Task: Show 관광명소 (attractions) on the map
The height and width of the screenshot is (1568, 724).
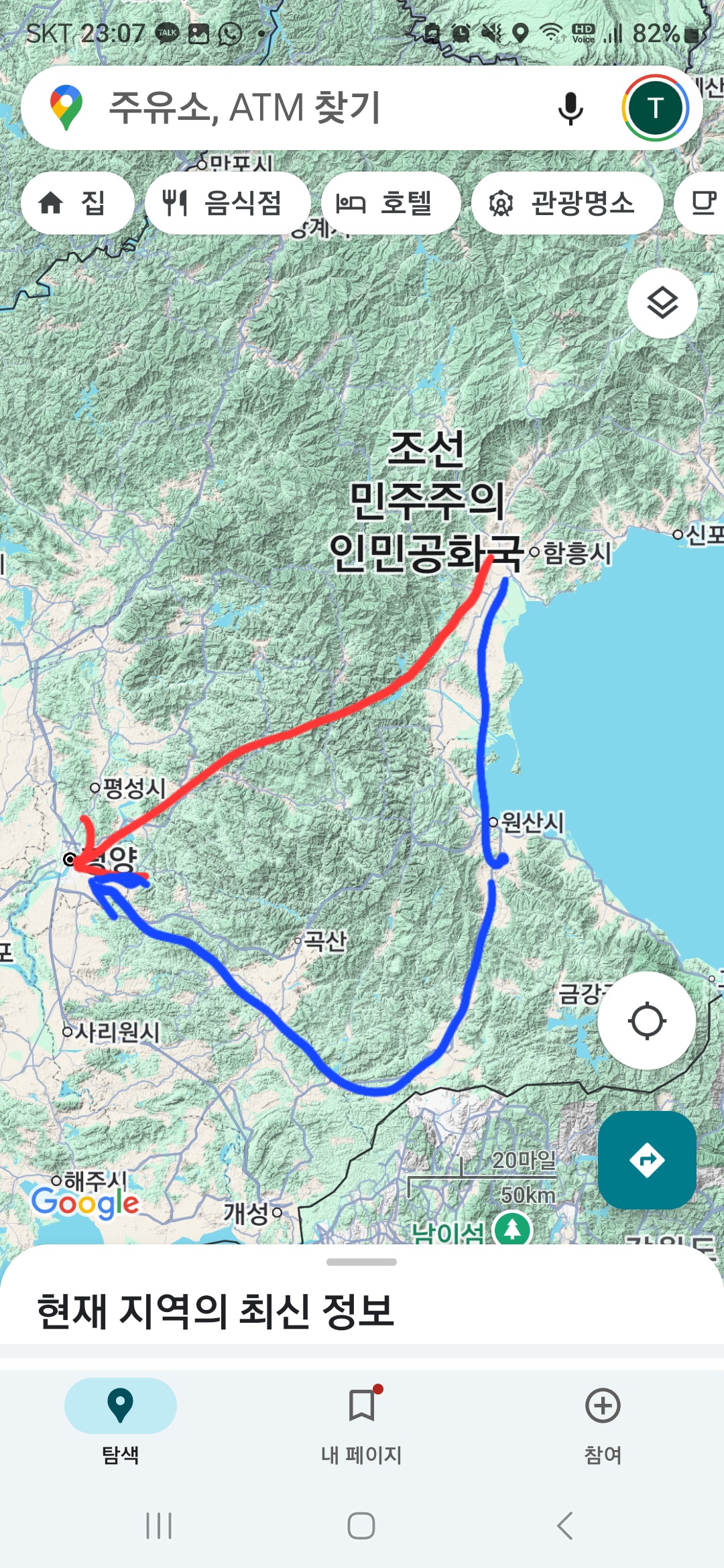Action: click(567, 203)
